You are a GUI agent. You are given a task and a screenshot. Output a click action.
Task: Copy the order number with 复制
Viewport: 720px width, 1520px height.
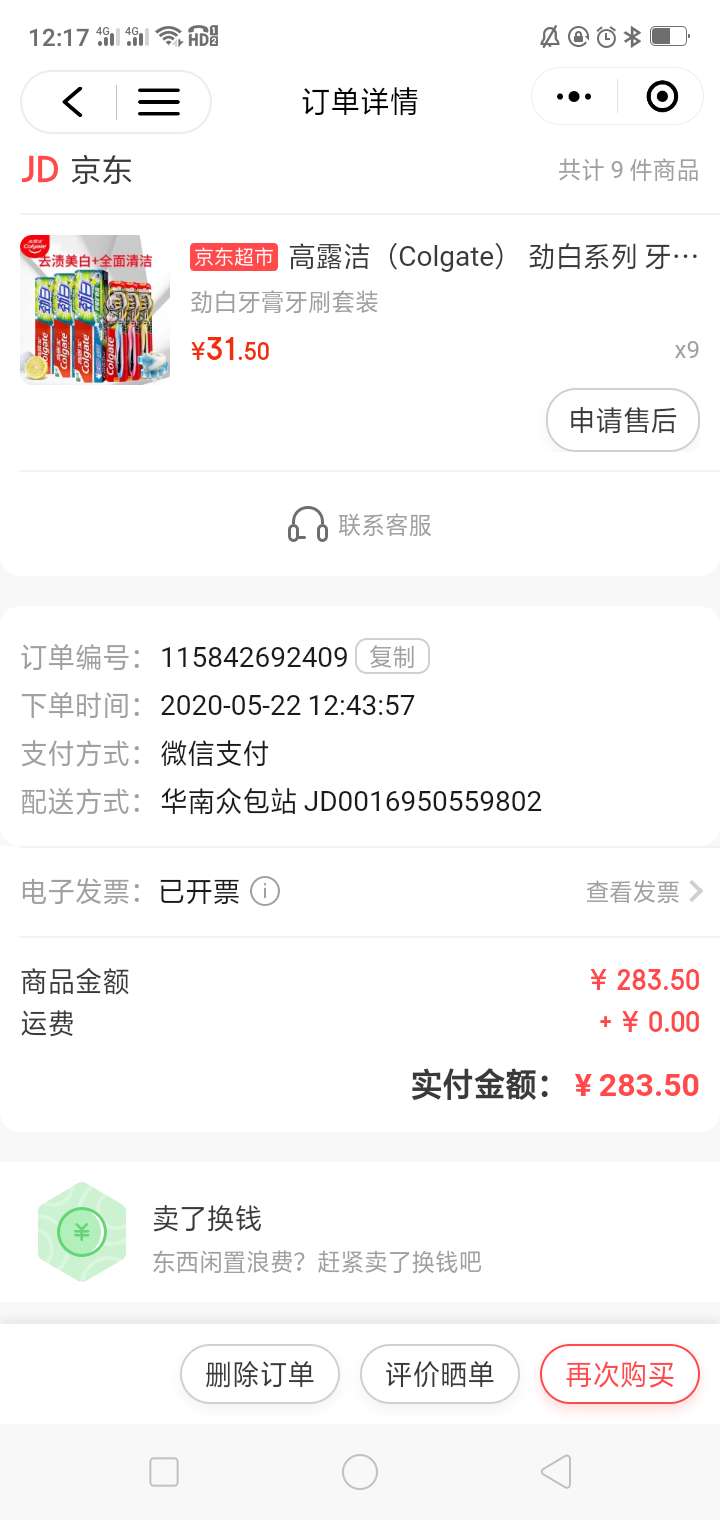392,657
